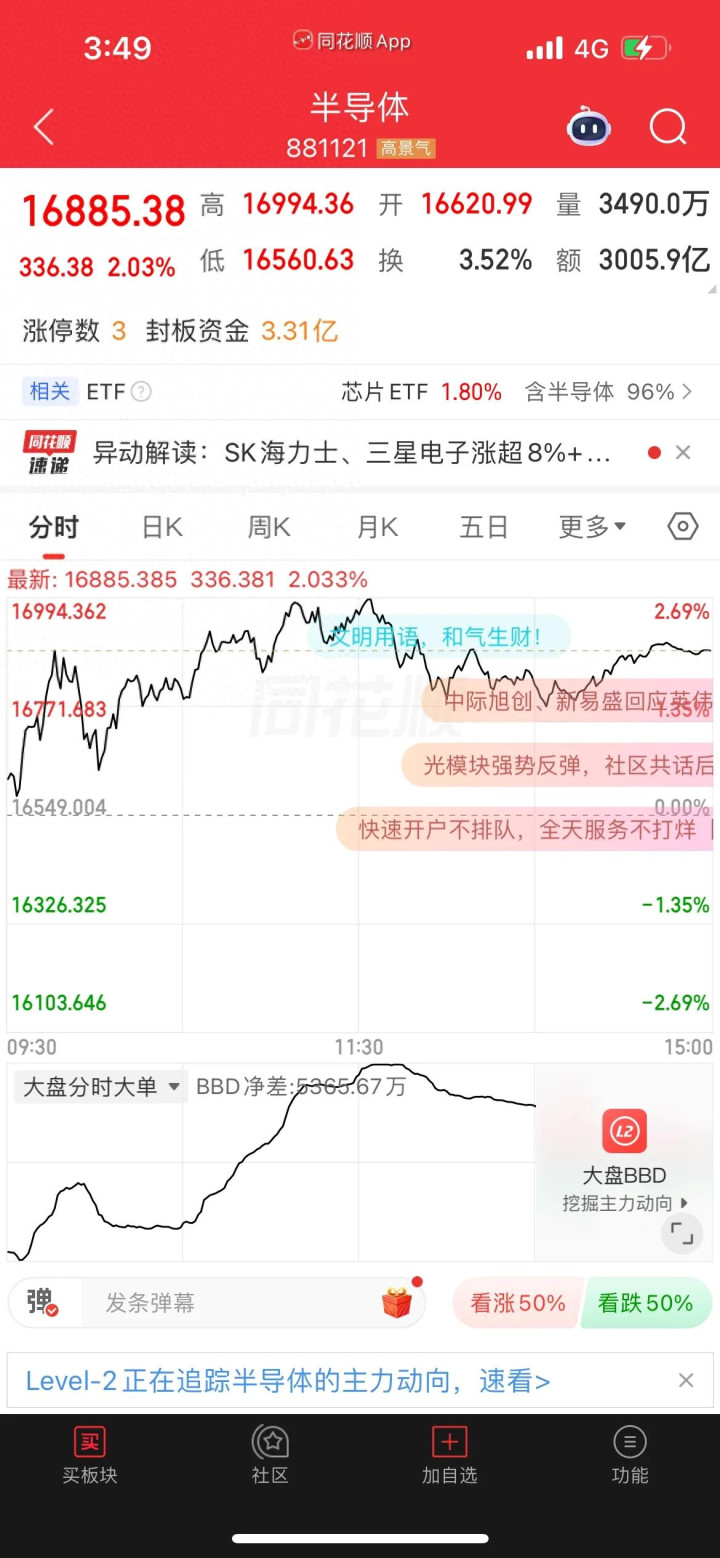Switch to the 五日 chart tab
Viewport: 720px width, 1558px height.
coord(484,527)
